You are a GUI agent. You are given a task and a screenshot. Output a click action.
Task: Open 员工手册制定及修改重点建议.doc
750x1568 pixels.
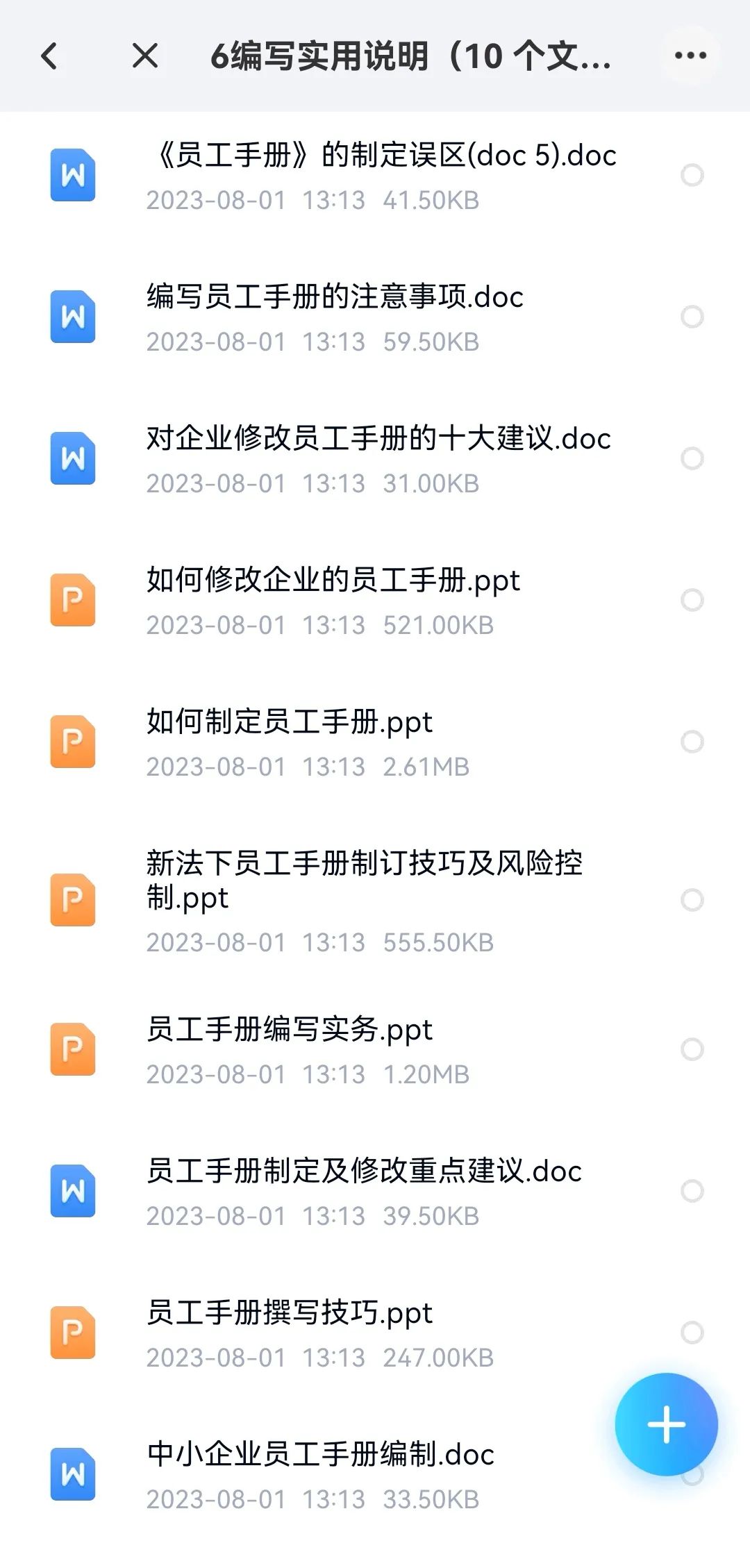(x=375, y=1192)
